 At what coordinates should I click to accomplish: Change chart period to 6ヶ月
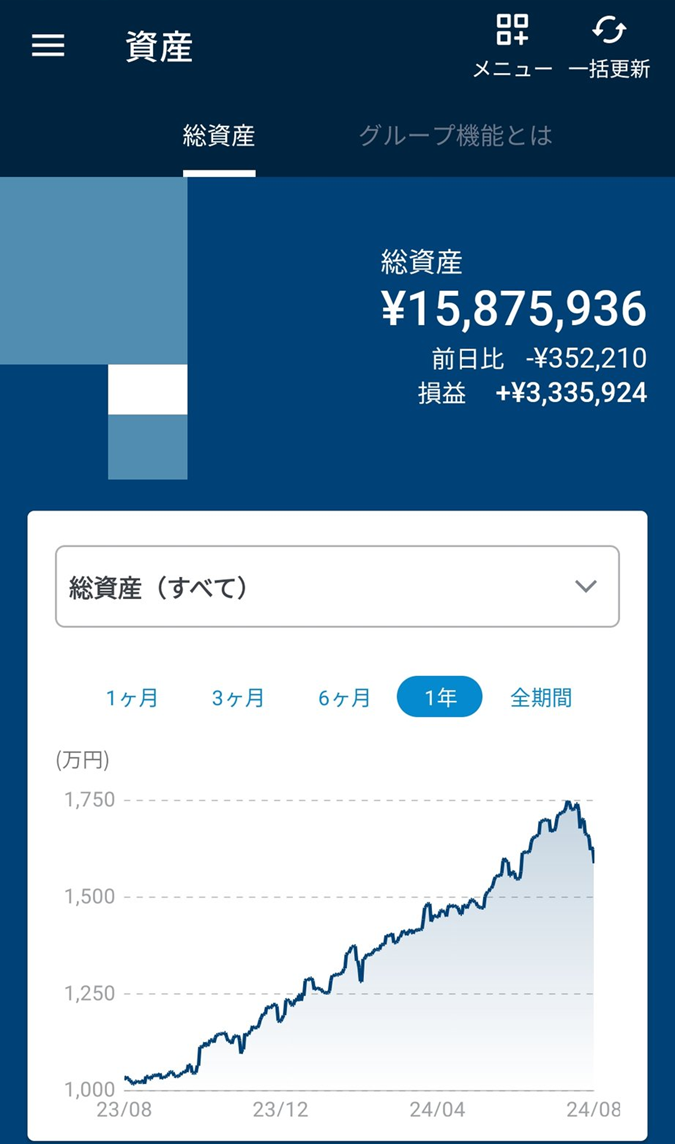[x=345, y=698]
